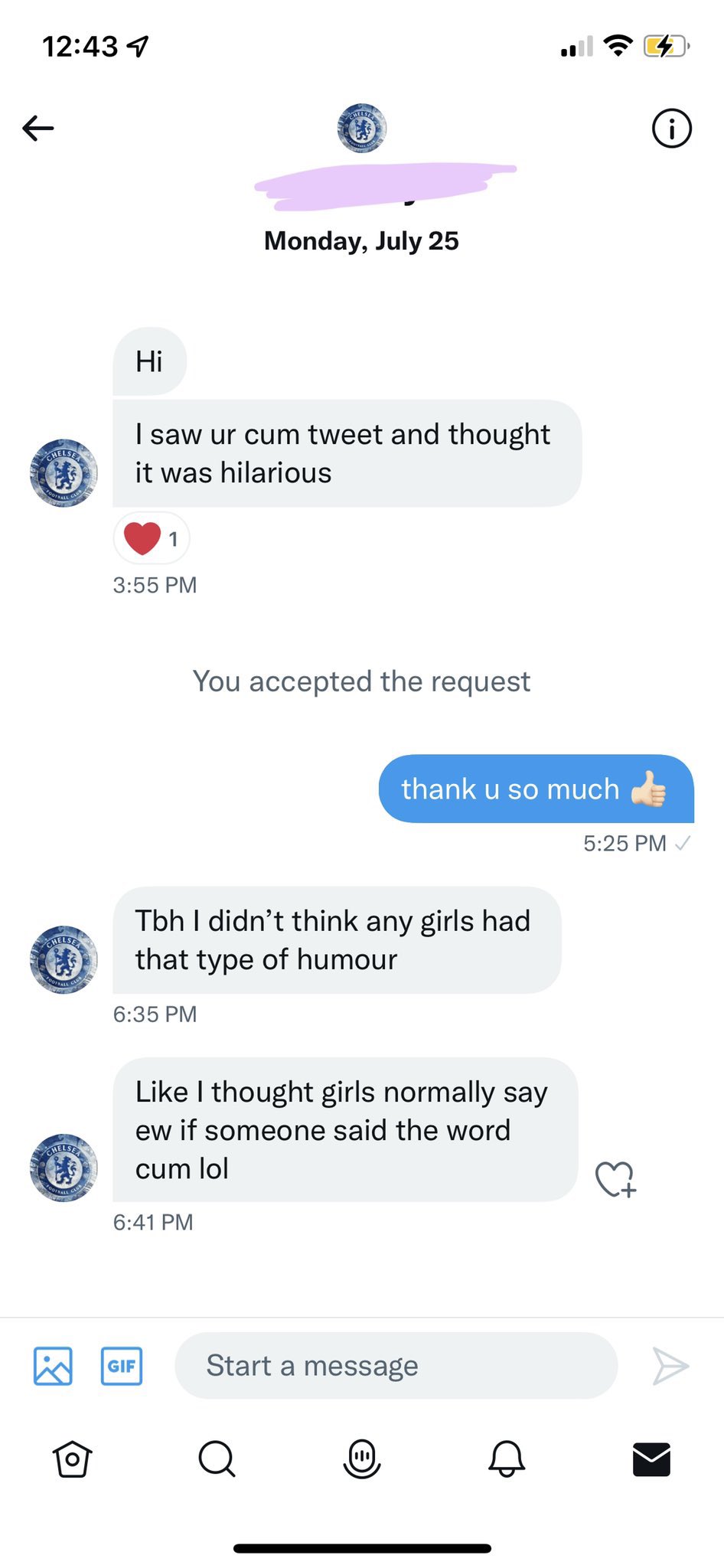Open the Chelsea profile avatar in the header
This screenshot has height=1568, width=724.
(x=362, y=128)
